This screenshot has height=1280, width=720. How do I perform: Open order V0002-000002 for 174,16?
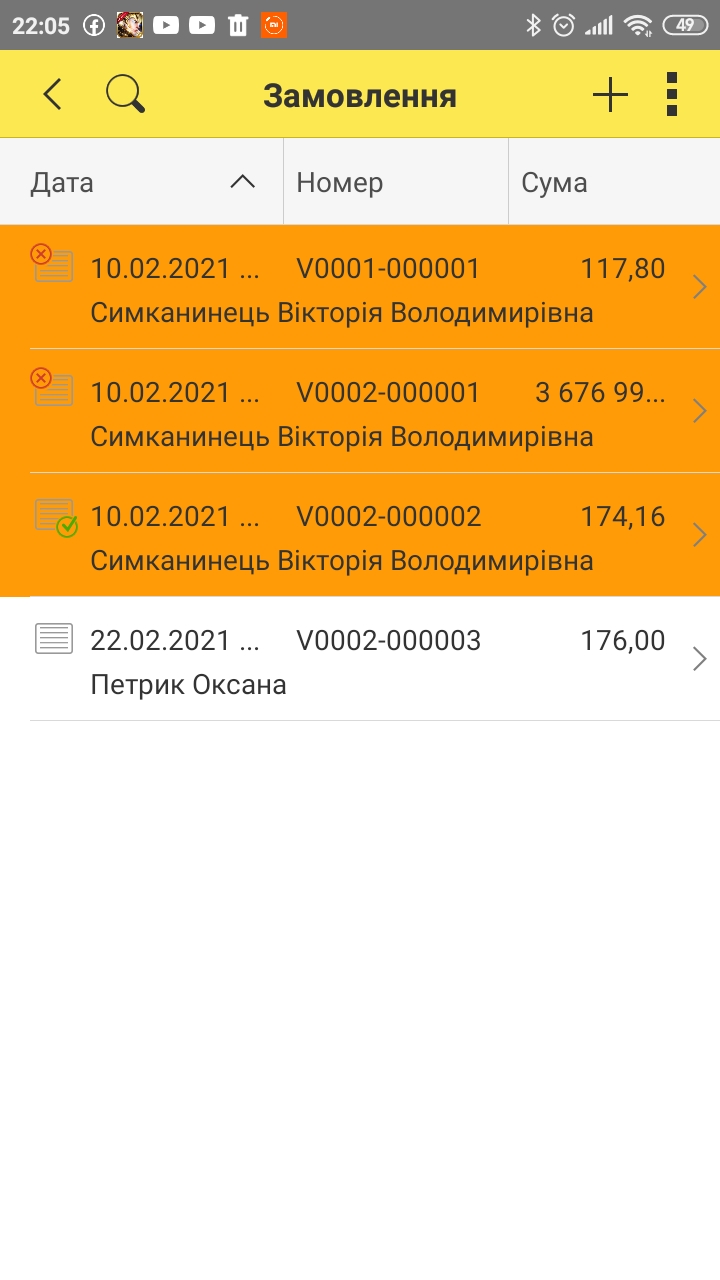pos(360,535)
